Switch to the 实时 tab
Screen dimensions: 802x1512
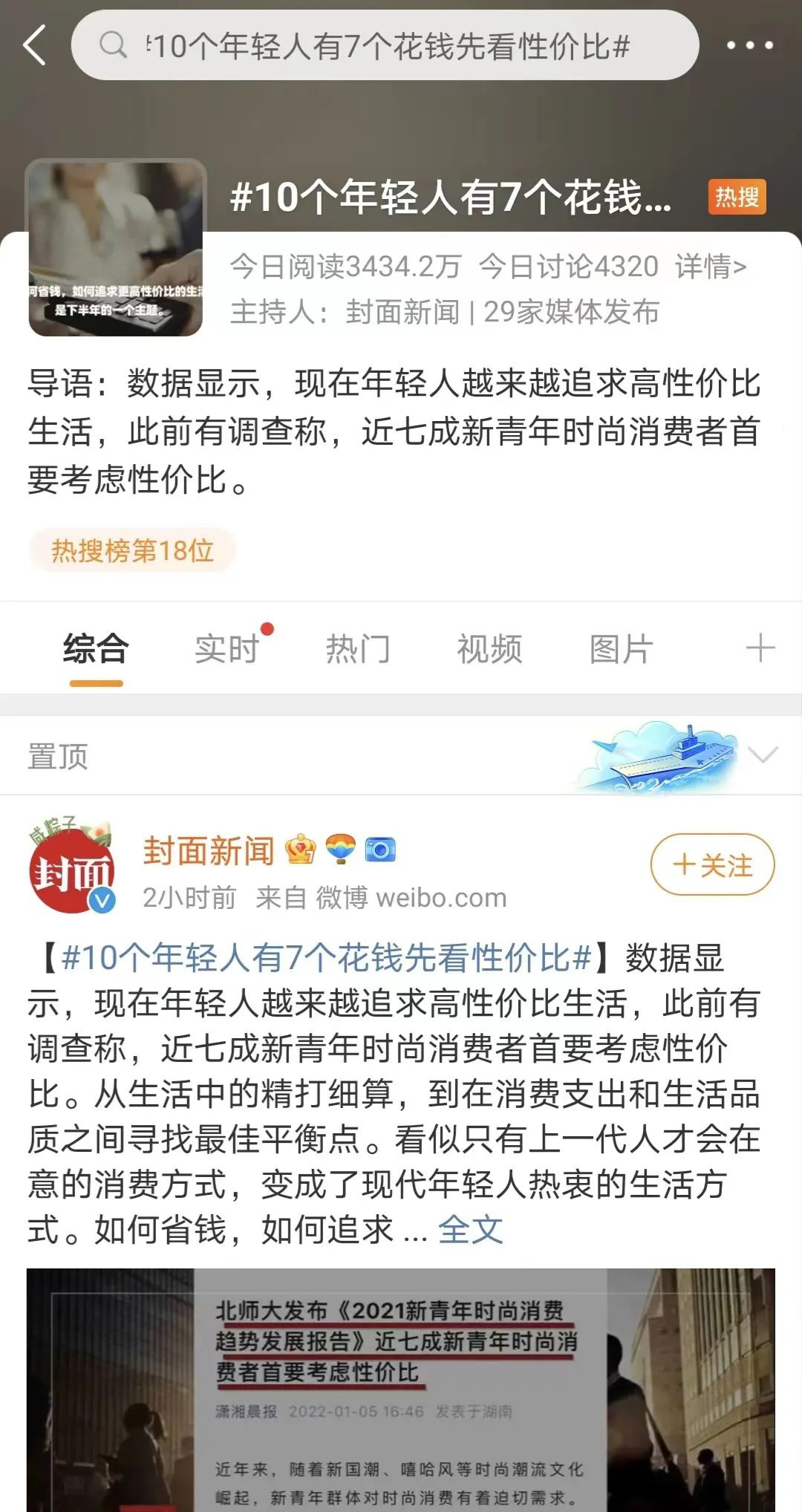pos(226,649)
